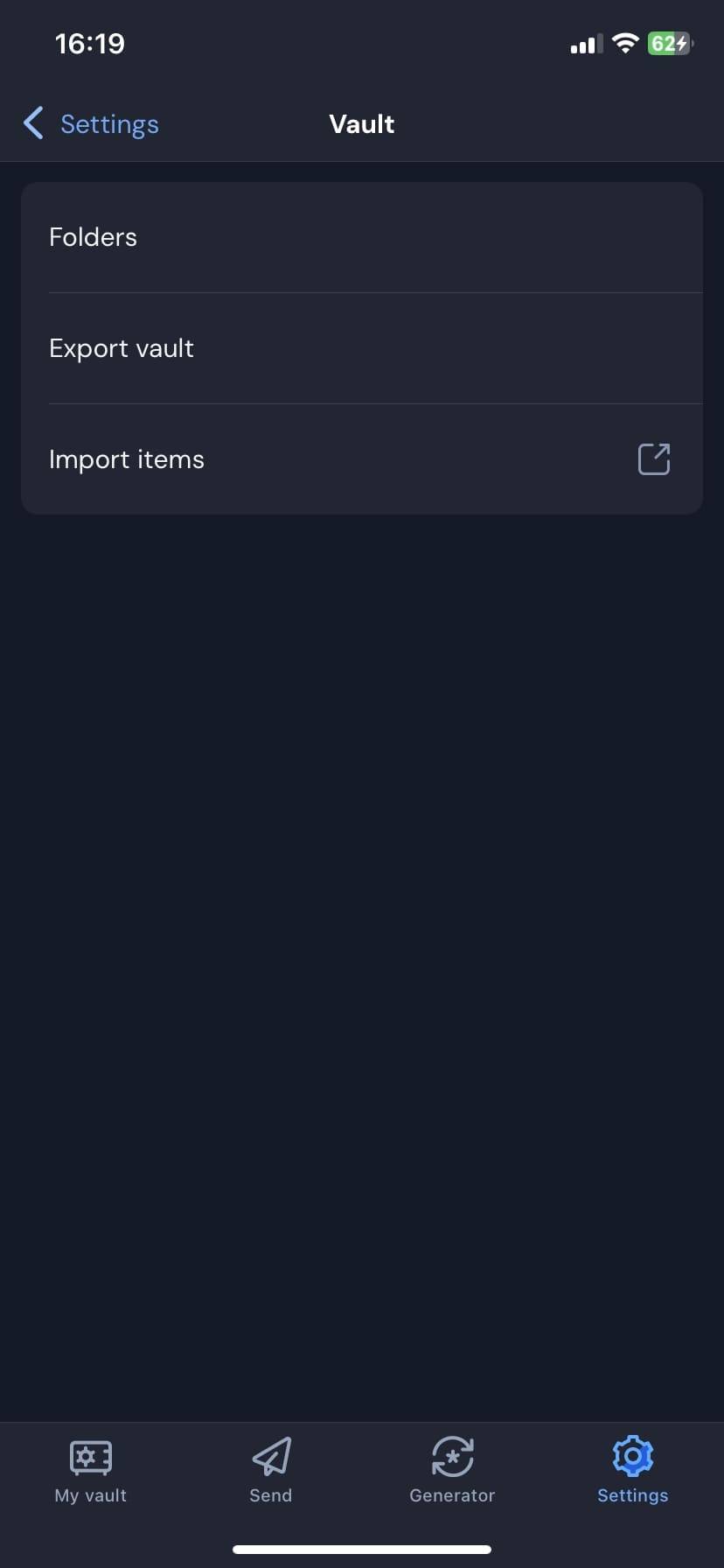Select the Settings tab in bottom bar

pyautogui.click(x=632, y=1472)
